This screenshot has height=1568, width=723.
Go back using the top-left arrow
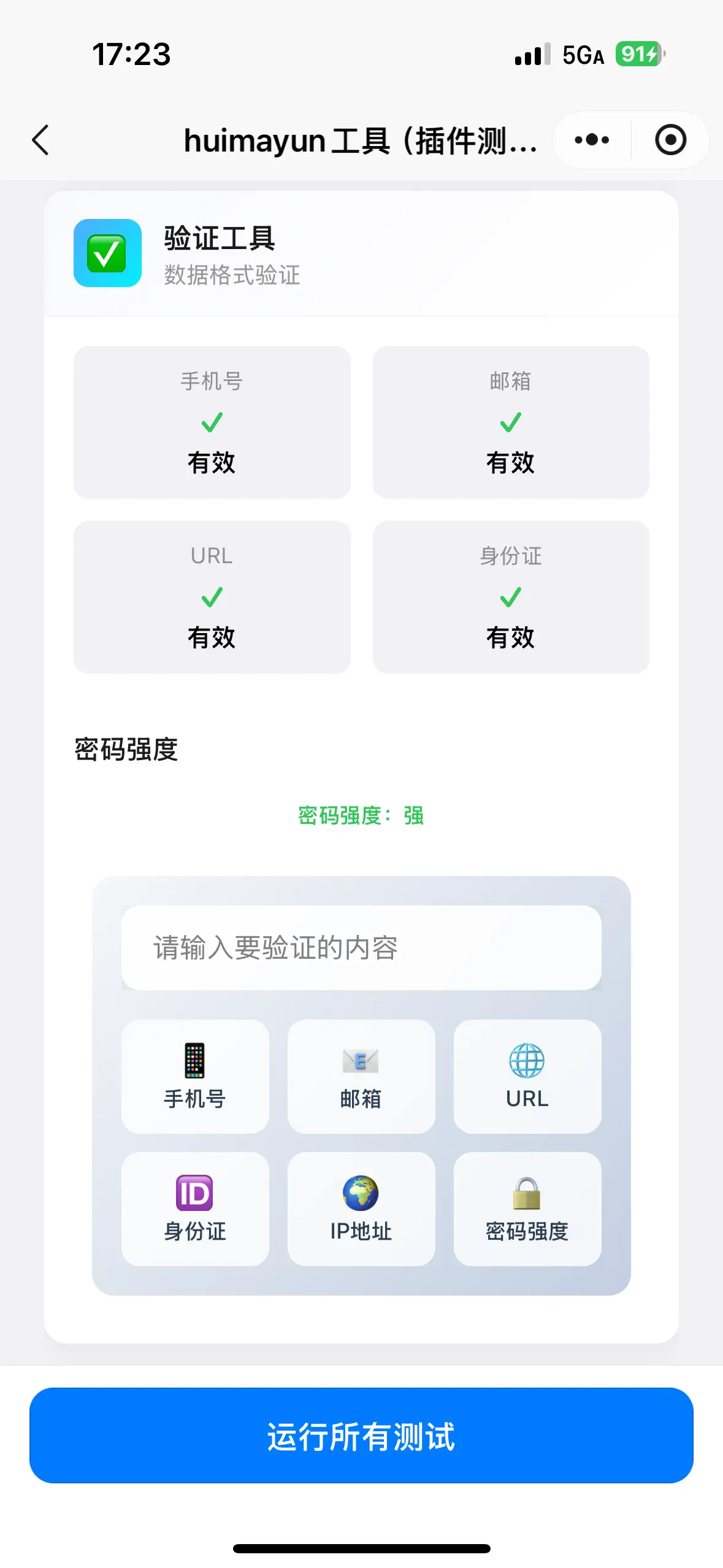coord(40,140)
